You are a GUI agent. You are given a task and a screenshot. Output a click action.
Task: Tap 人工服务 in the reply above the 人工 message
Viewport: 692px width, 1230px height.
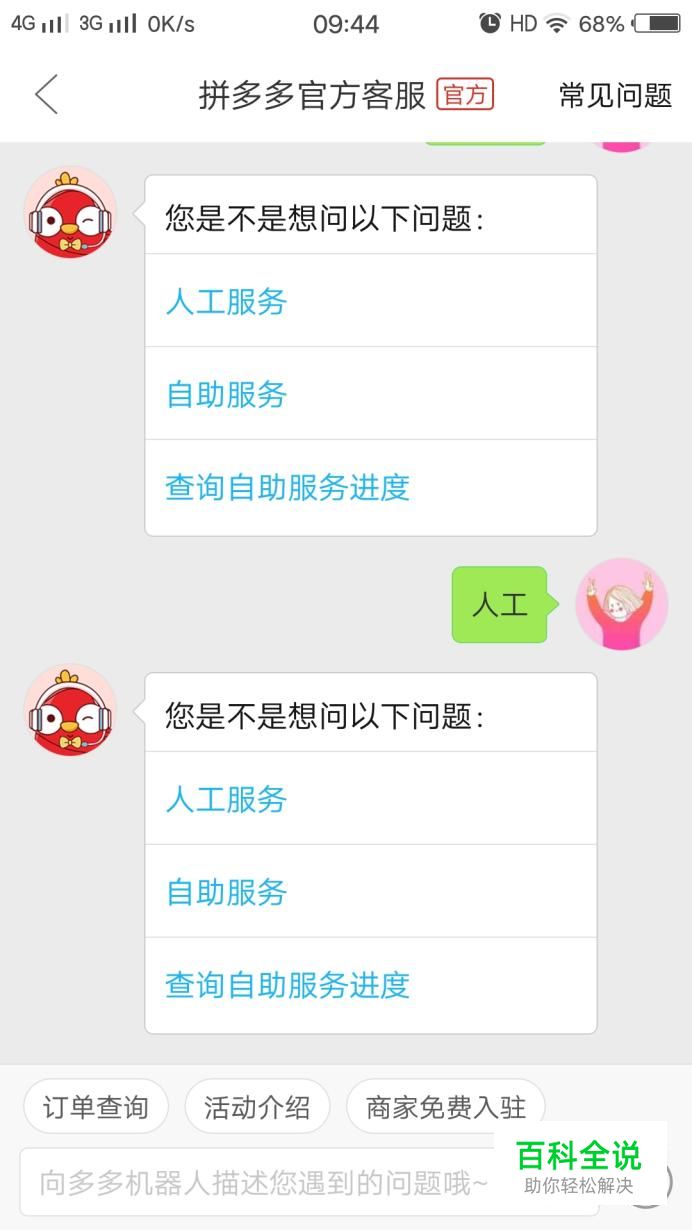371,300
